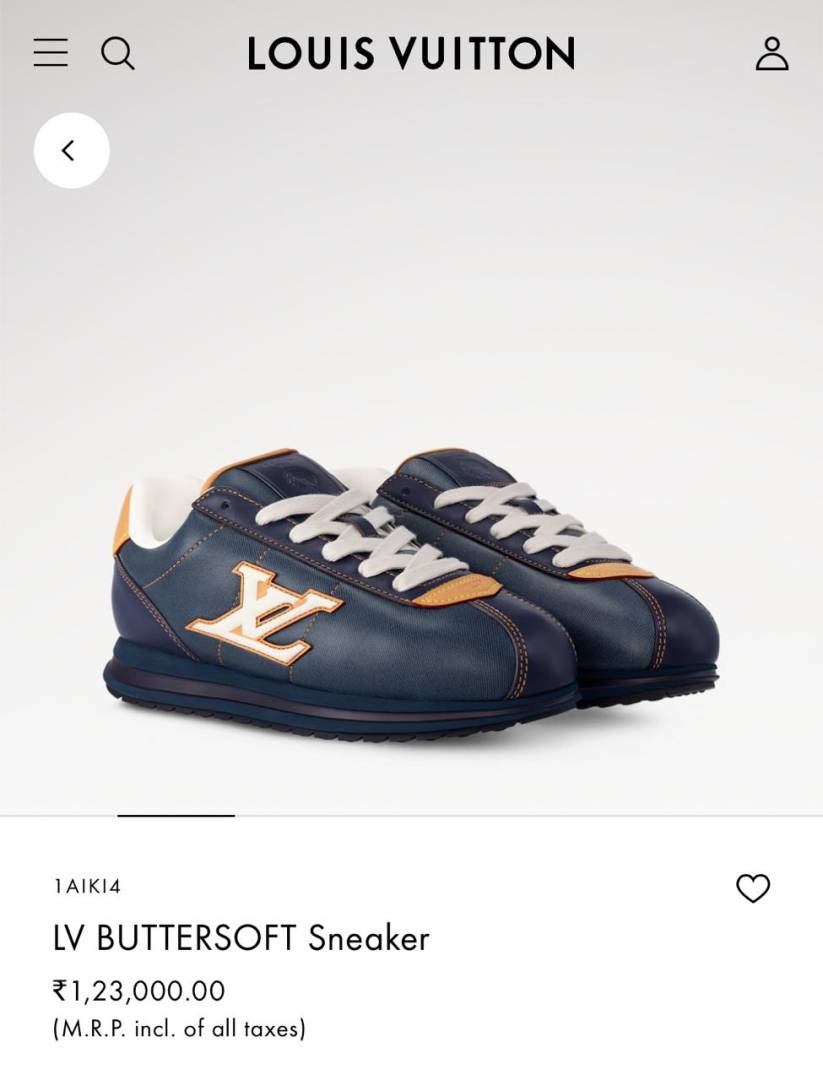The height and width of the screenshot is (1080, 823).
Task: Tap the Louis Vuitton home logo
Action: pos(411,53)
